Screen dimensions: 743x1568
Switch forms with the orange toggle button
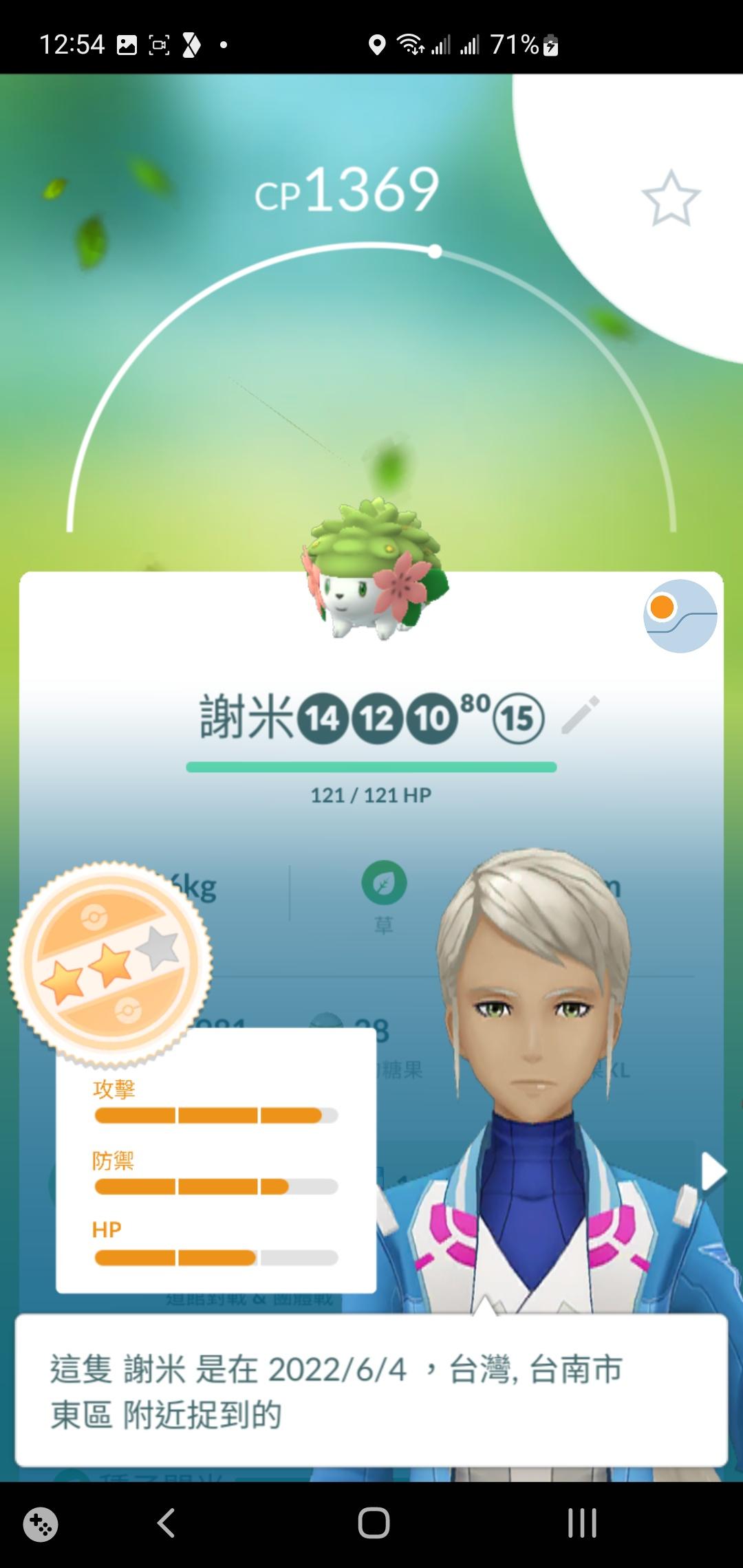tap(680, 616)
